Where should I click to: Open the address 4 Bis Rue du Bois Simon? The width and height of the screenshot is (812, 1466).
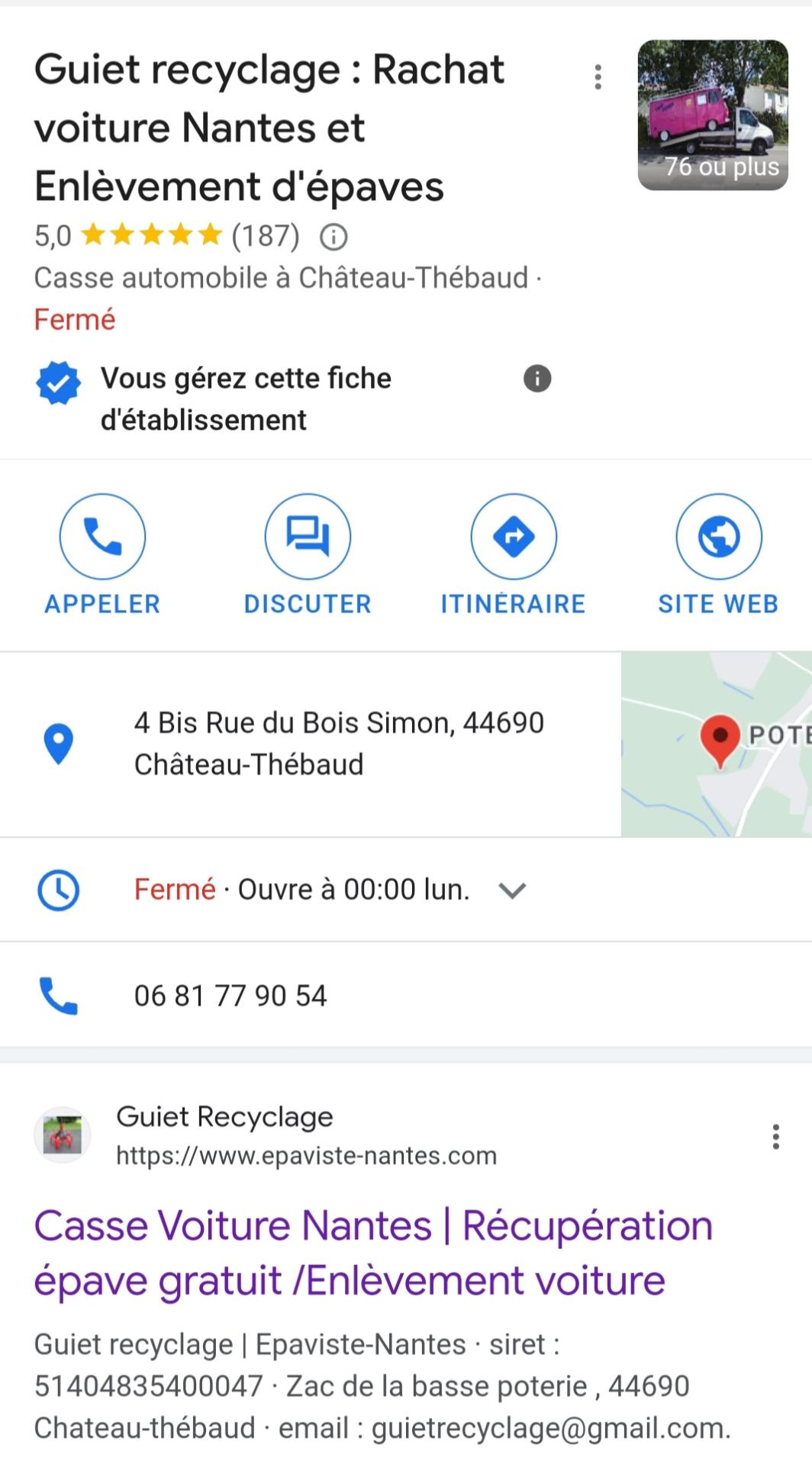pos(339,743)
